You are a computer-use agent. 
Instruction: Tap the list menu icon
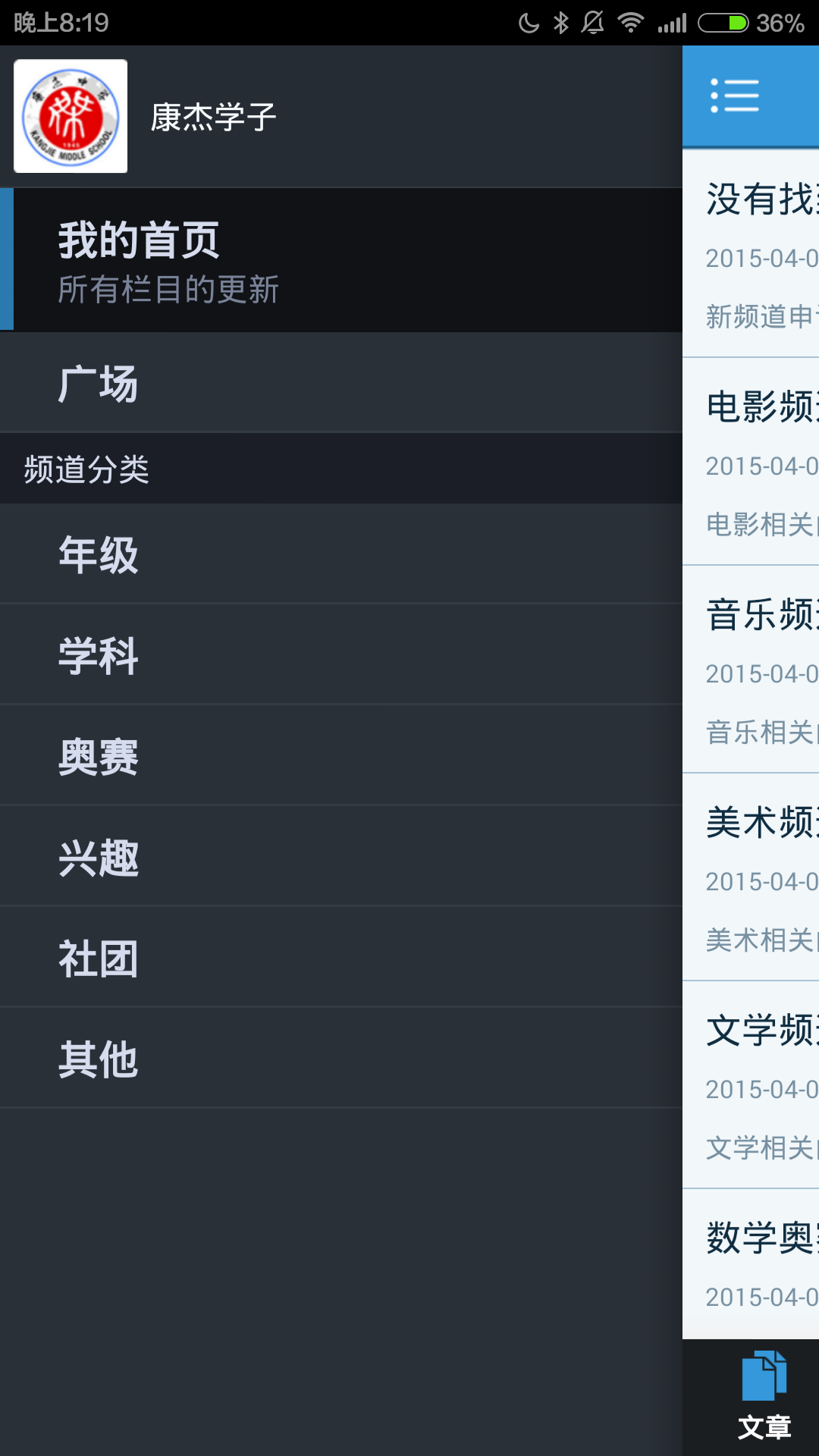[734, 96]
